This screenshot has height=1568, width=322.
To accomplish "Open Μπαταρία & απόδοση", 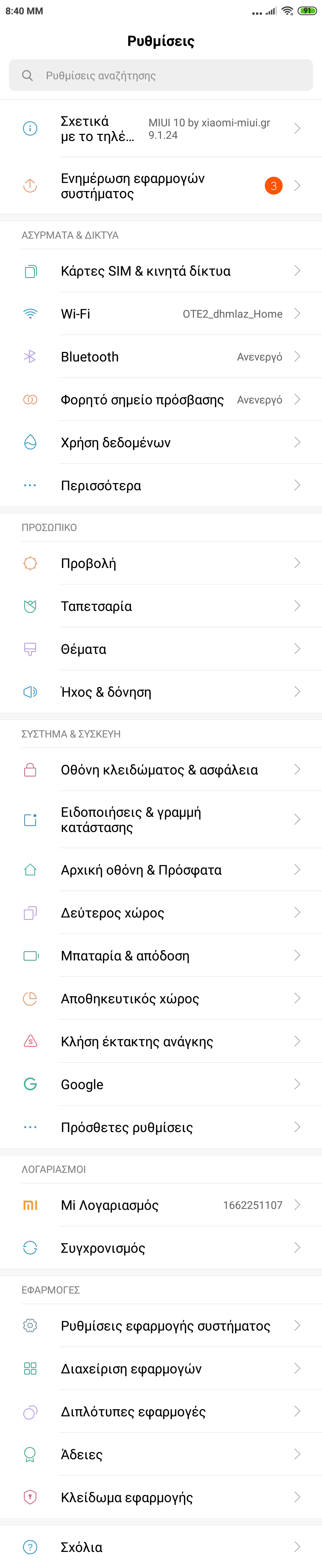I will tap(161, 956).
